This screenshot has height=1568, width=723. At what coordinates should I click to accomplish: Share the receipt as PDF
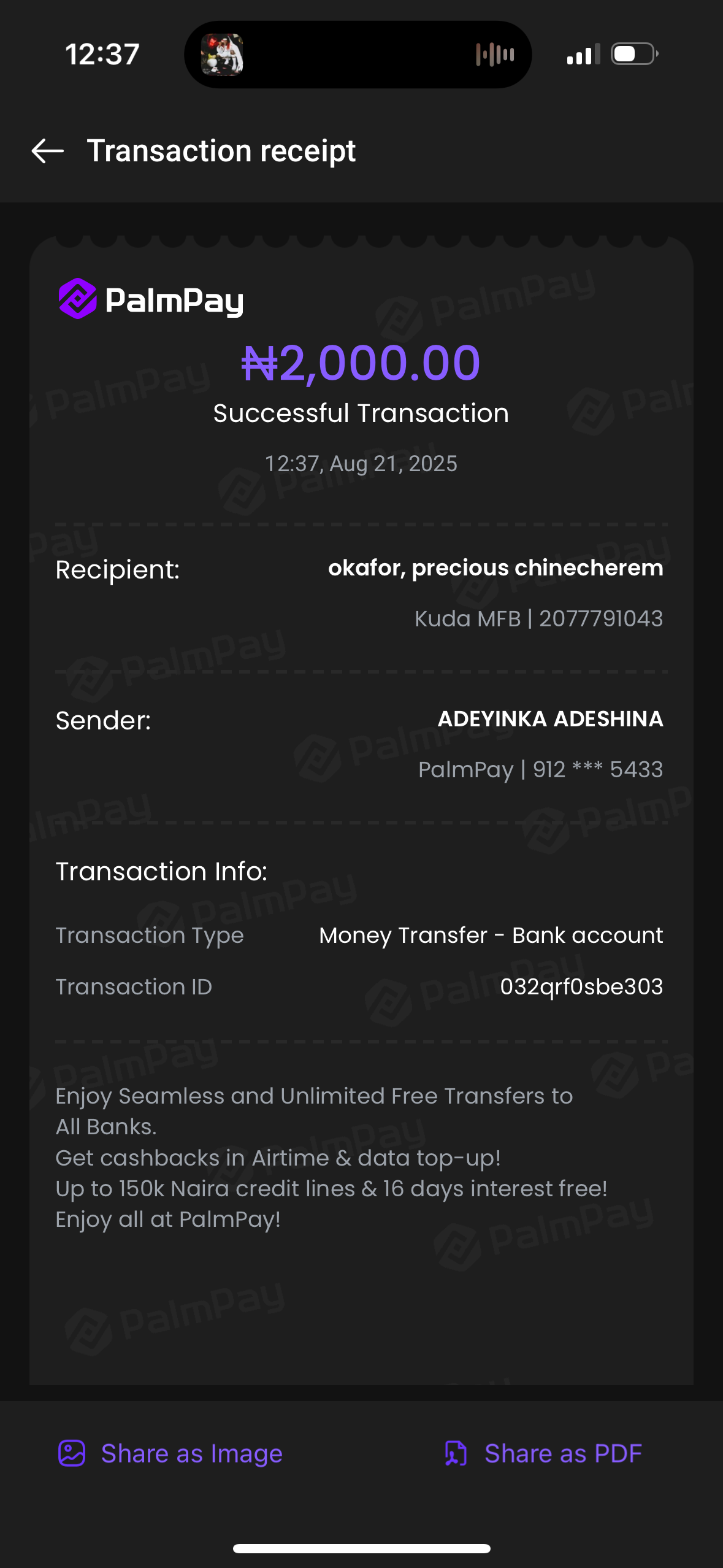coord(543,1453)
